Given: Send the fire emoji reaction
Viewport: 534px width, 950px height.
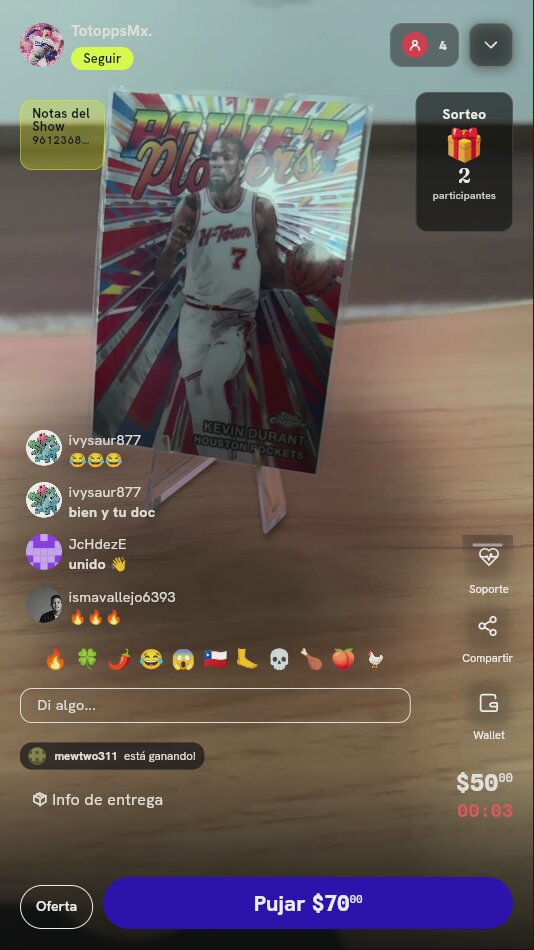Looking at the screenshot, I should [55, 659].
